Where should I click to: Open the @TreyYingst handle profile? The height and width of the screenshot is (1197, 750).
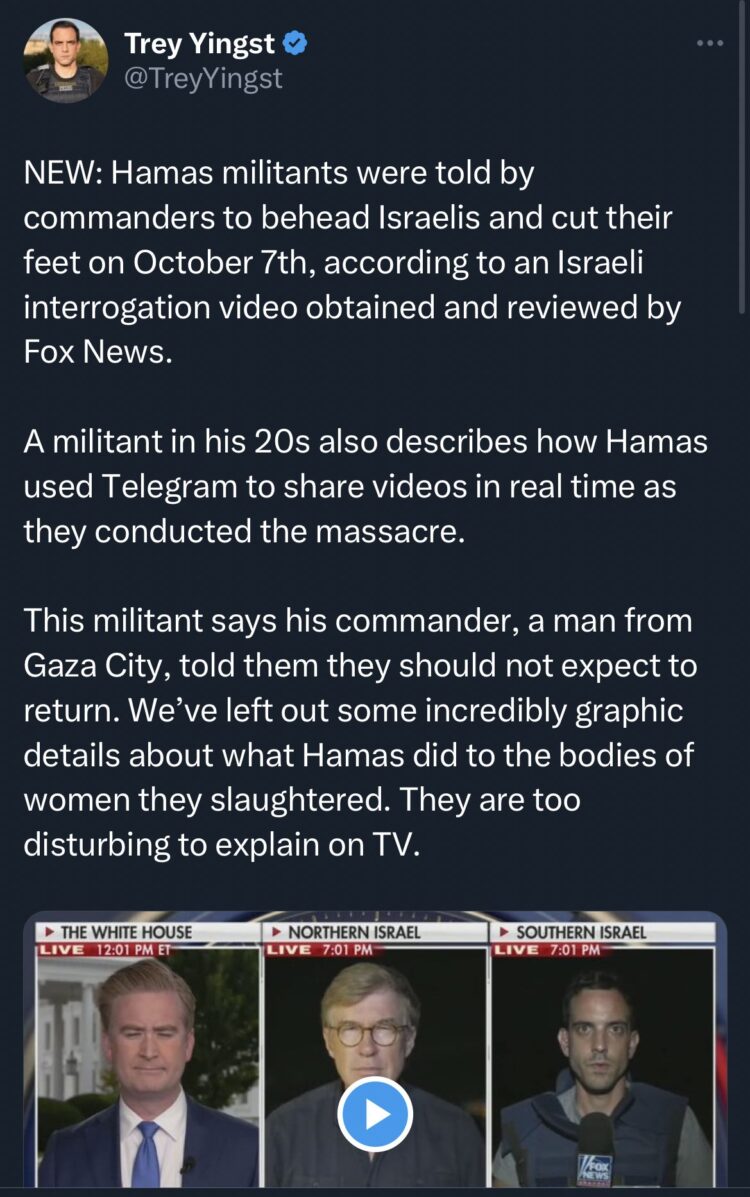(x=203, y=79)
